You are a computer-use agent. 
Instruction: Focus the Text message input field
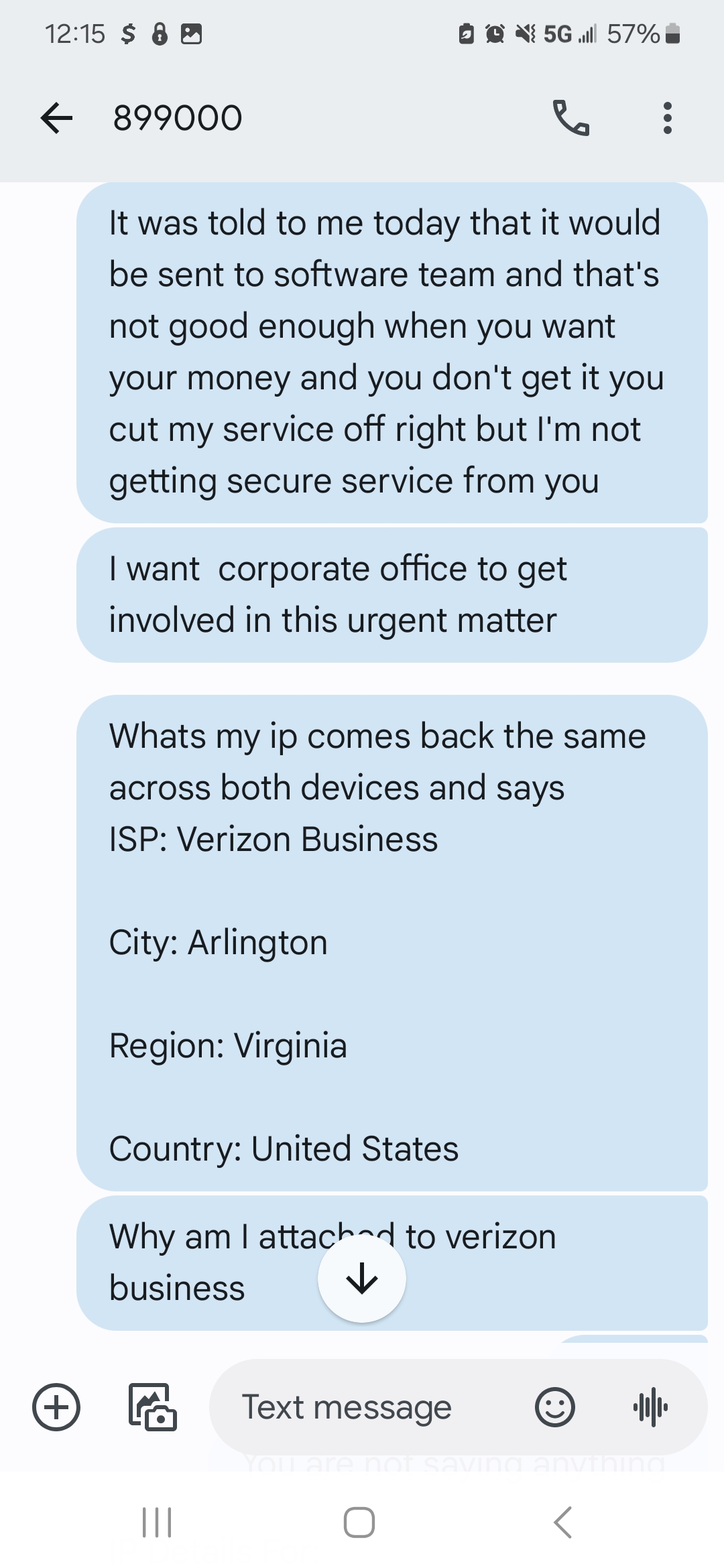tap(362, 1407)
